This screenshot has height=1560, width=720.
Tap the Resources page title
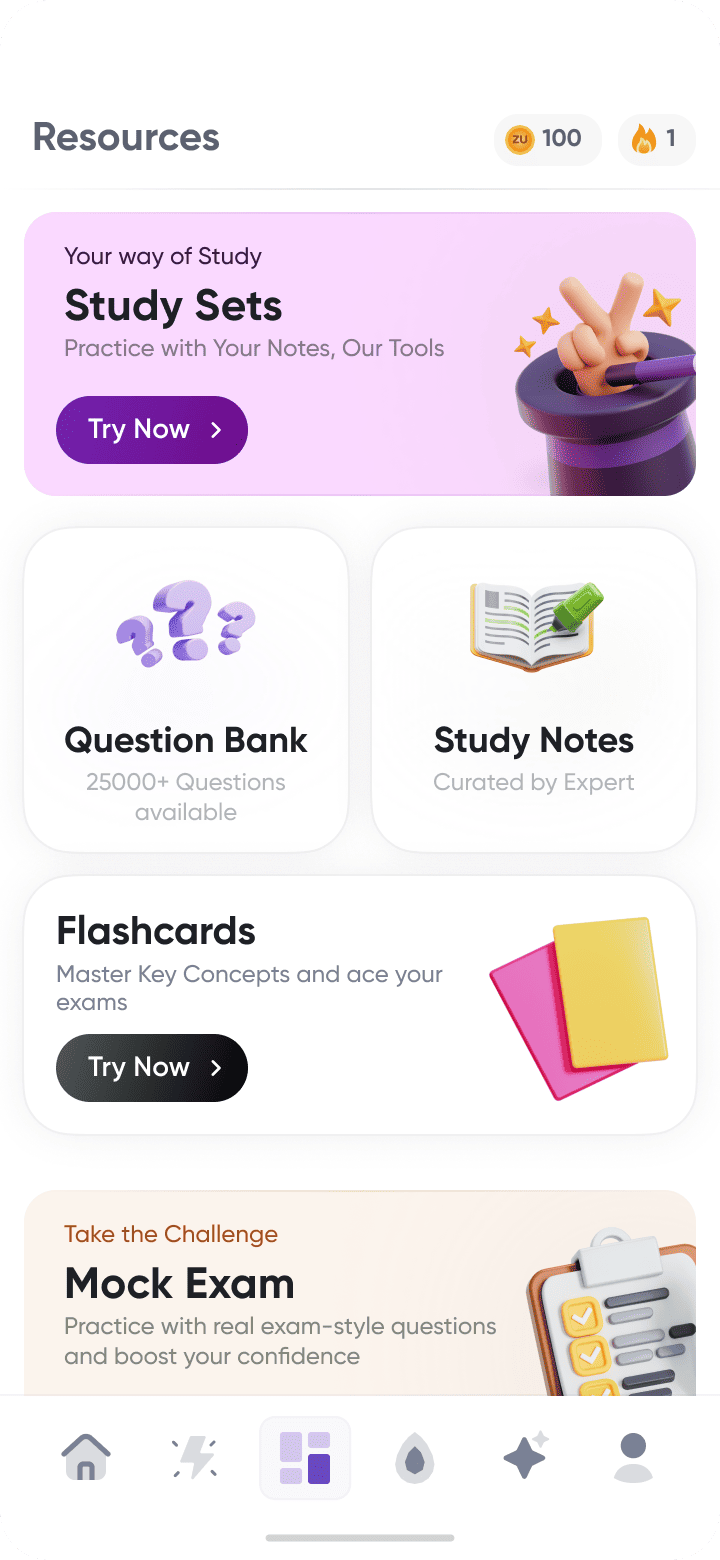(125, 137)
